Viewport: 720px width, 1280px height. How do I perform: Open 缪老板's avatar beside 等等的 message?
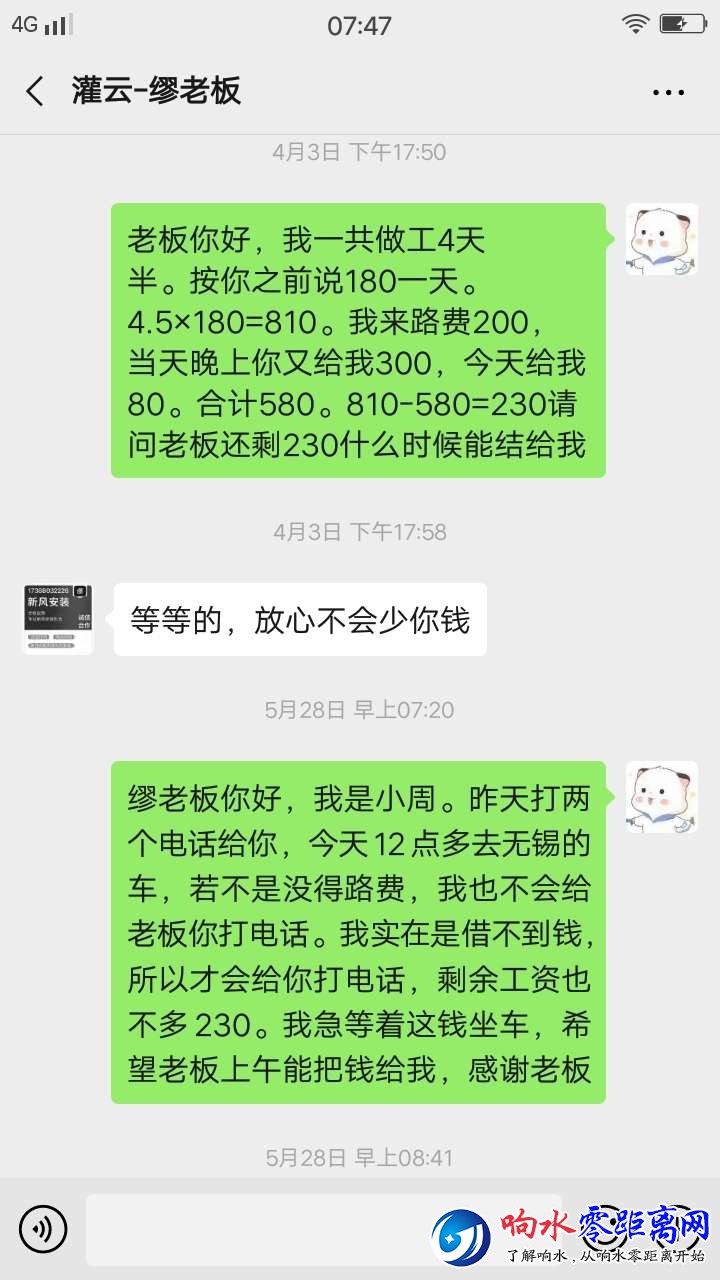58,620
